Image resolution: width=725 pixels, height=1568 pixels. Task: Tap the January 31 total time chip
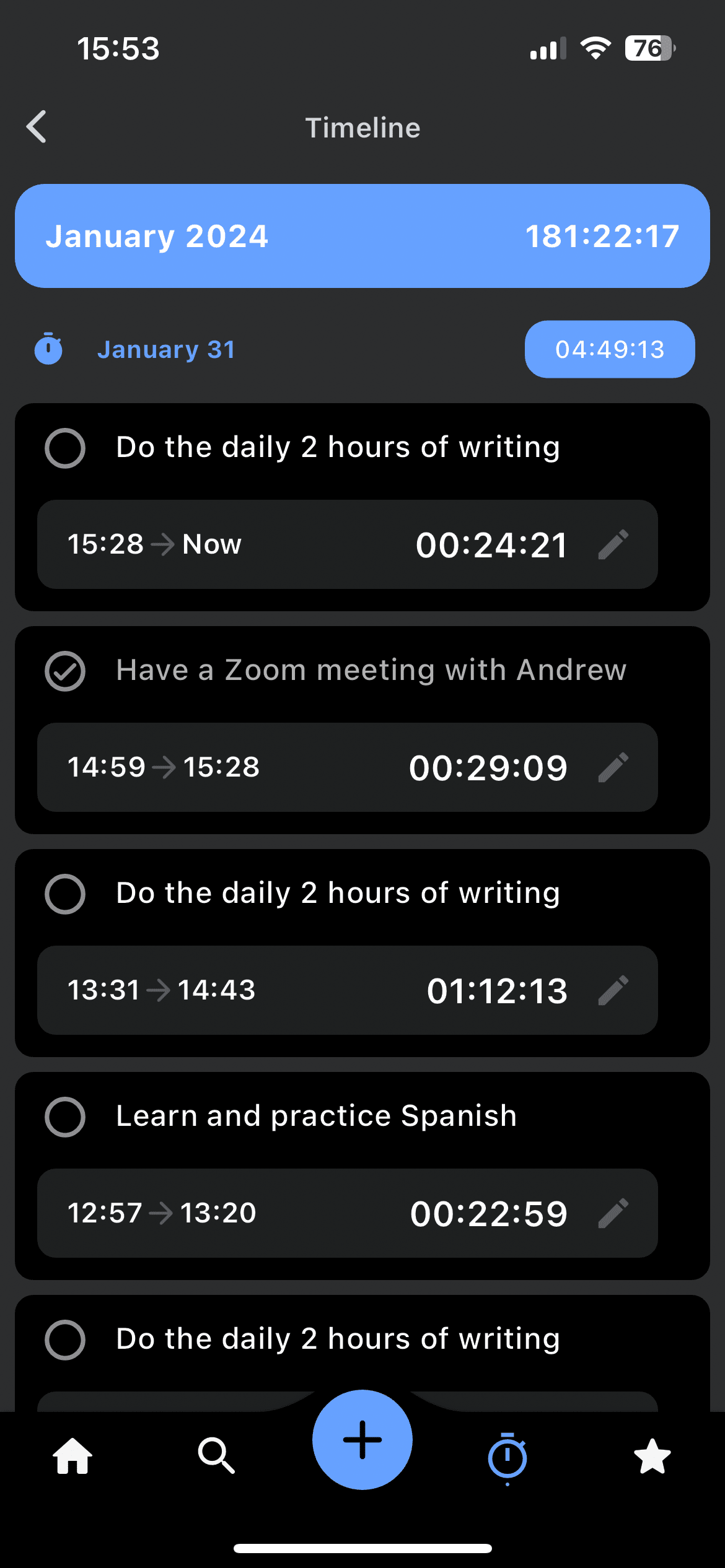click(610, 349)
